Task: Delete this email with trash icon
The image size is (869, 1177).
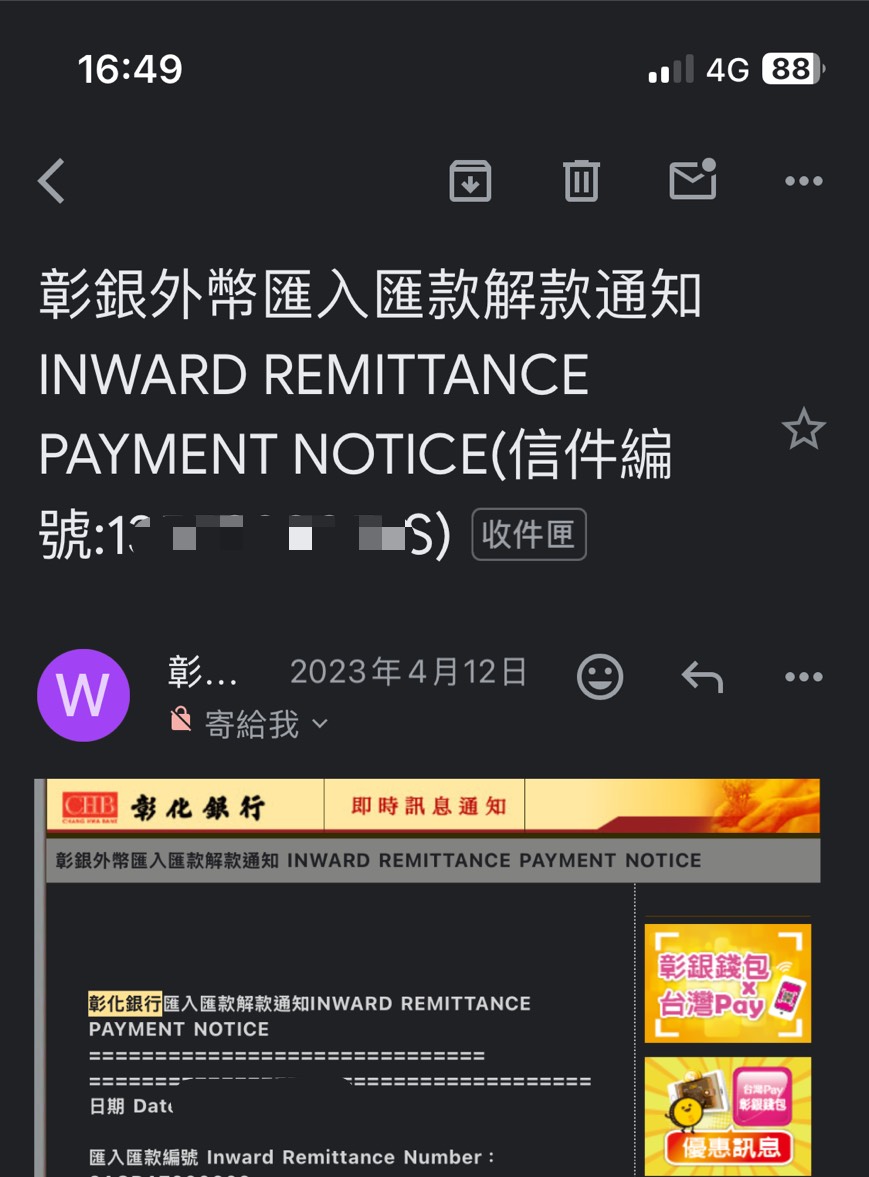Action: [581, 181]
